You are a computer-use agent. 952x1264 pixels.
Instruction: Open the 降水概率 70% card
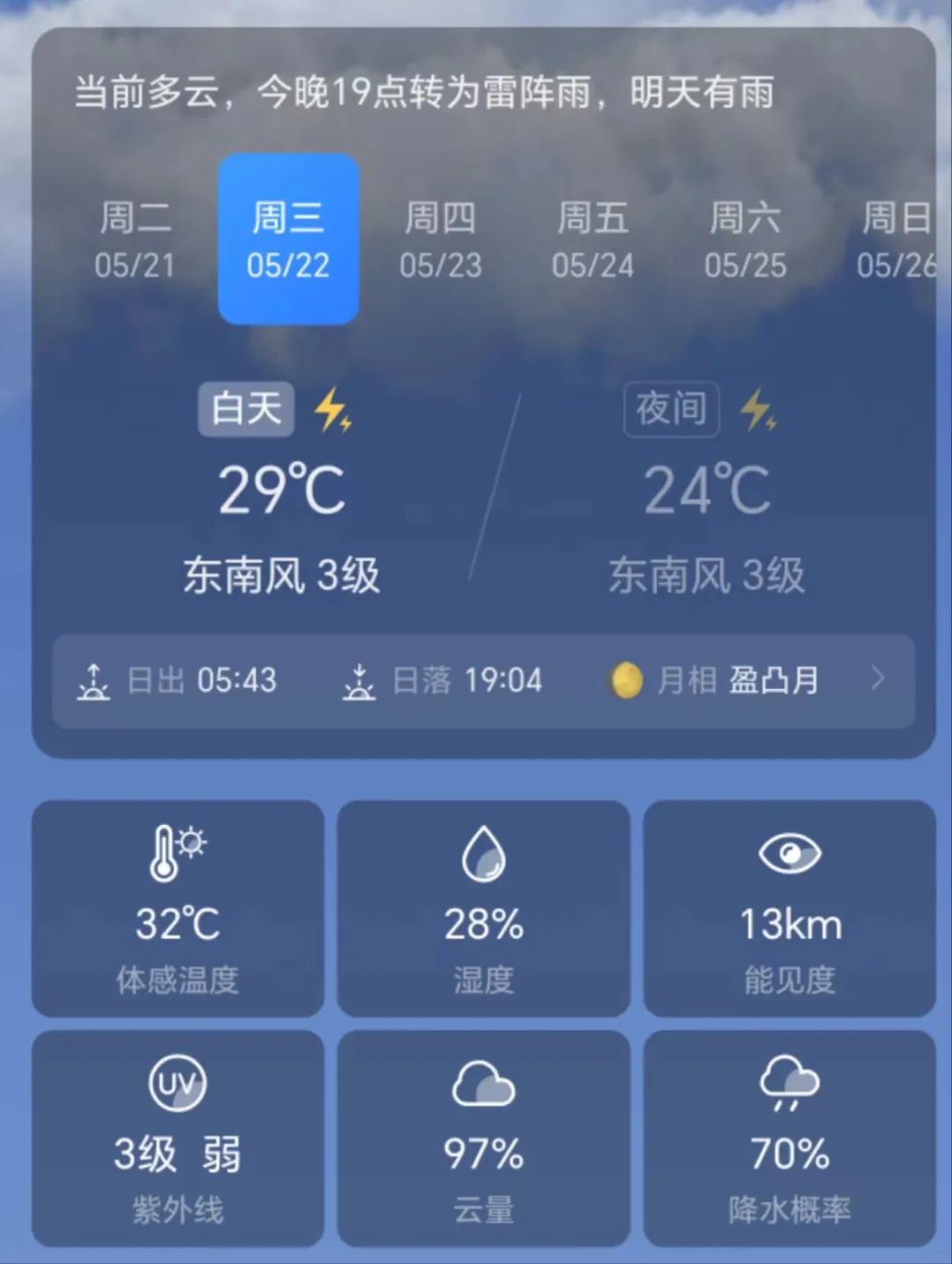coord(790,1138)
